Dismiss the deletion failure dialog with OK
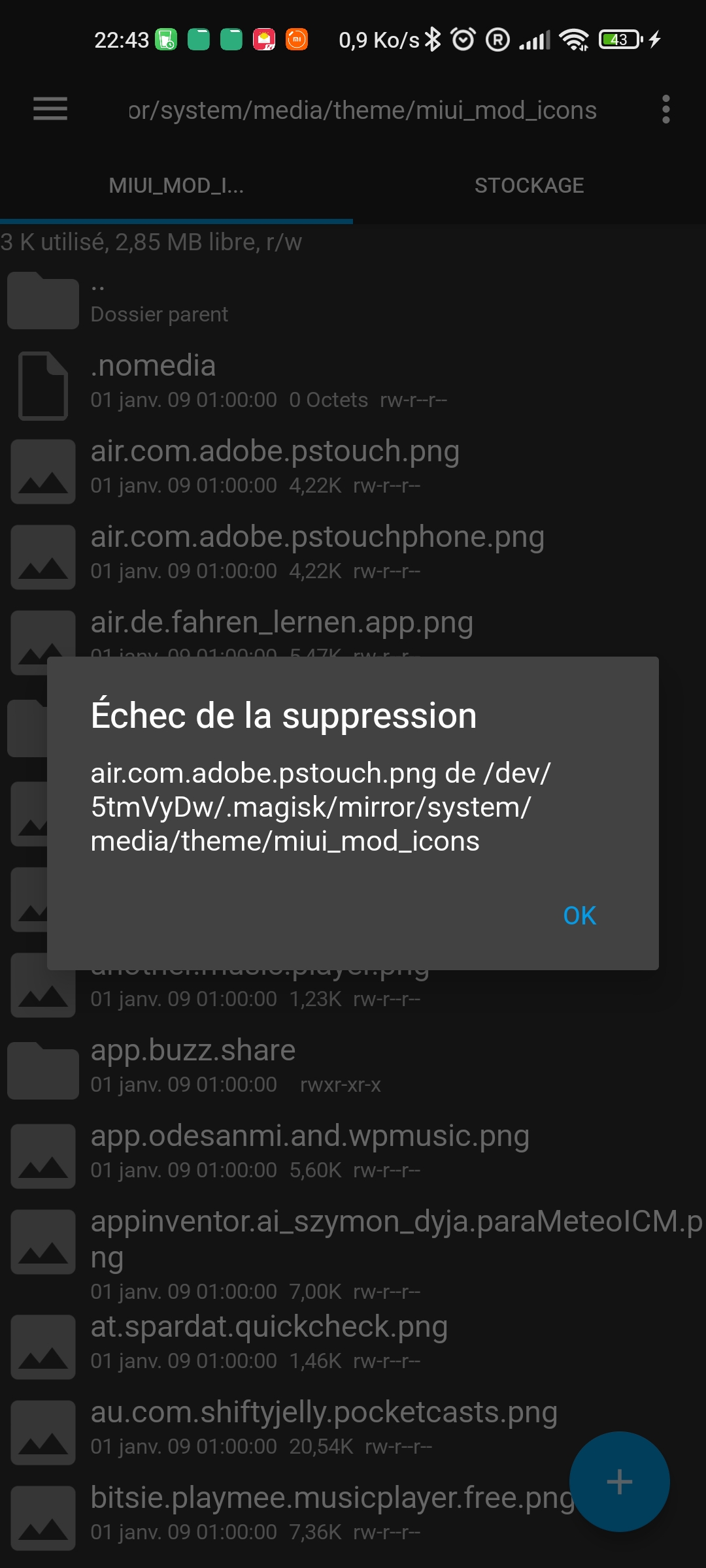Image resolution: width=706 pixels, height=1568 pixels. pos(579,915)
